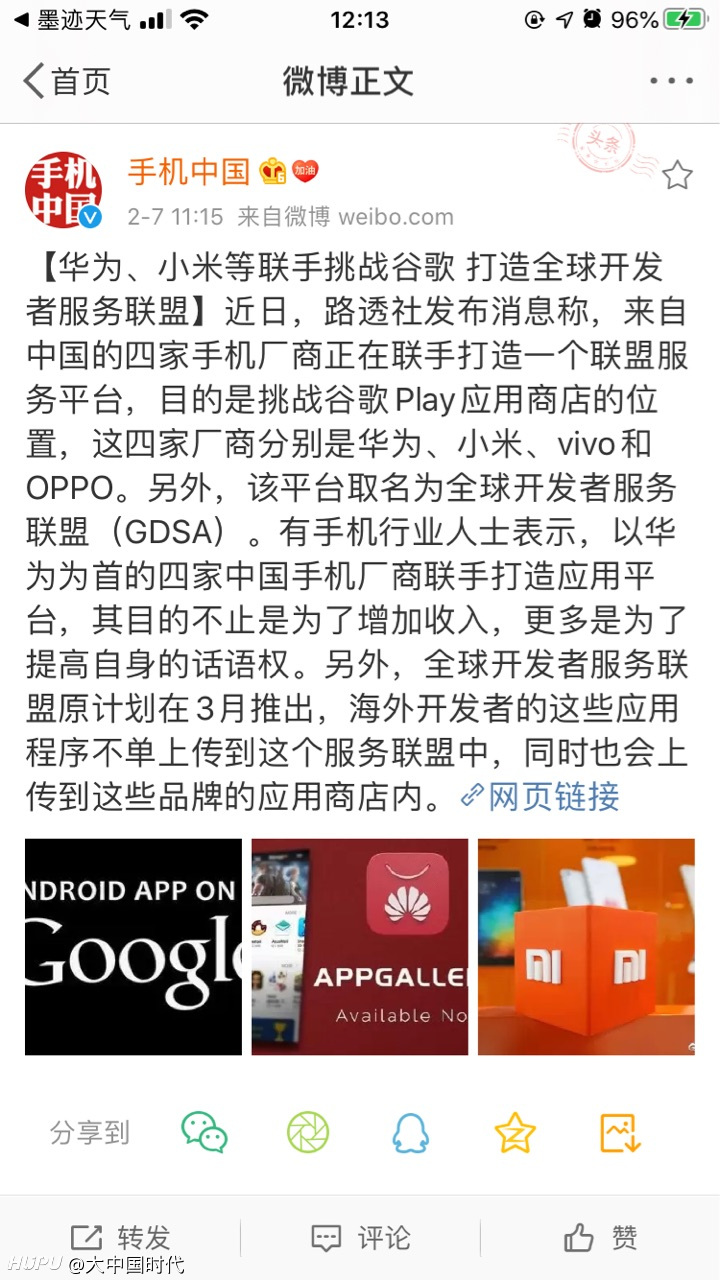This screenshot has height=1280, width=720.
Task: View the Huawei AppGallery image
Action: point(359,946)
